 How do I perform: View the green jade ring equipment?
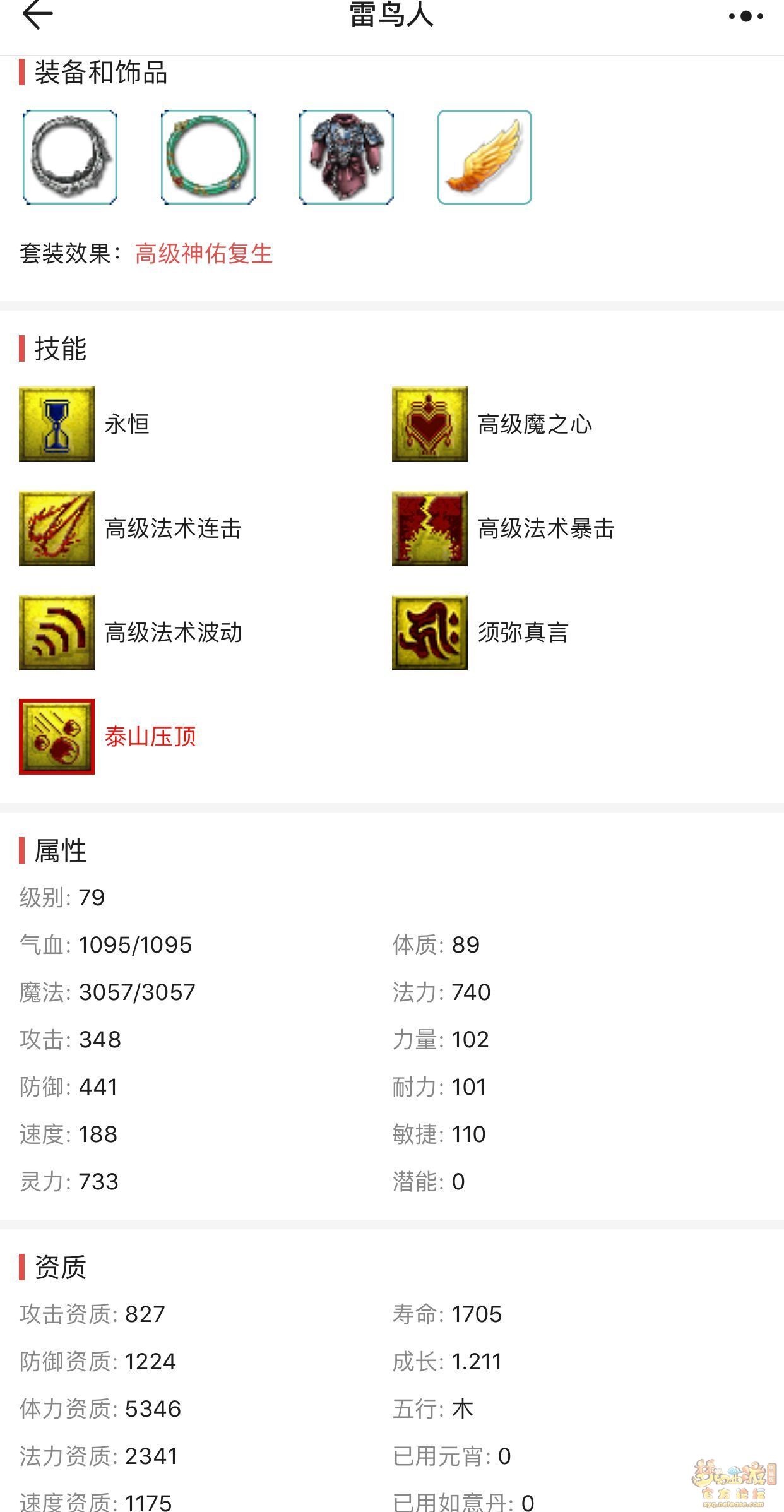(208, 157)
